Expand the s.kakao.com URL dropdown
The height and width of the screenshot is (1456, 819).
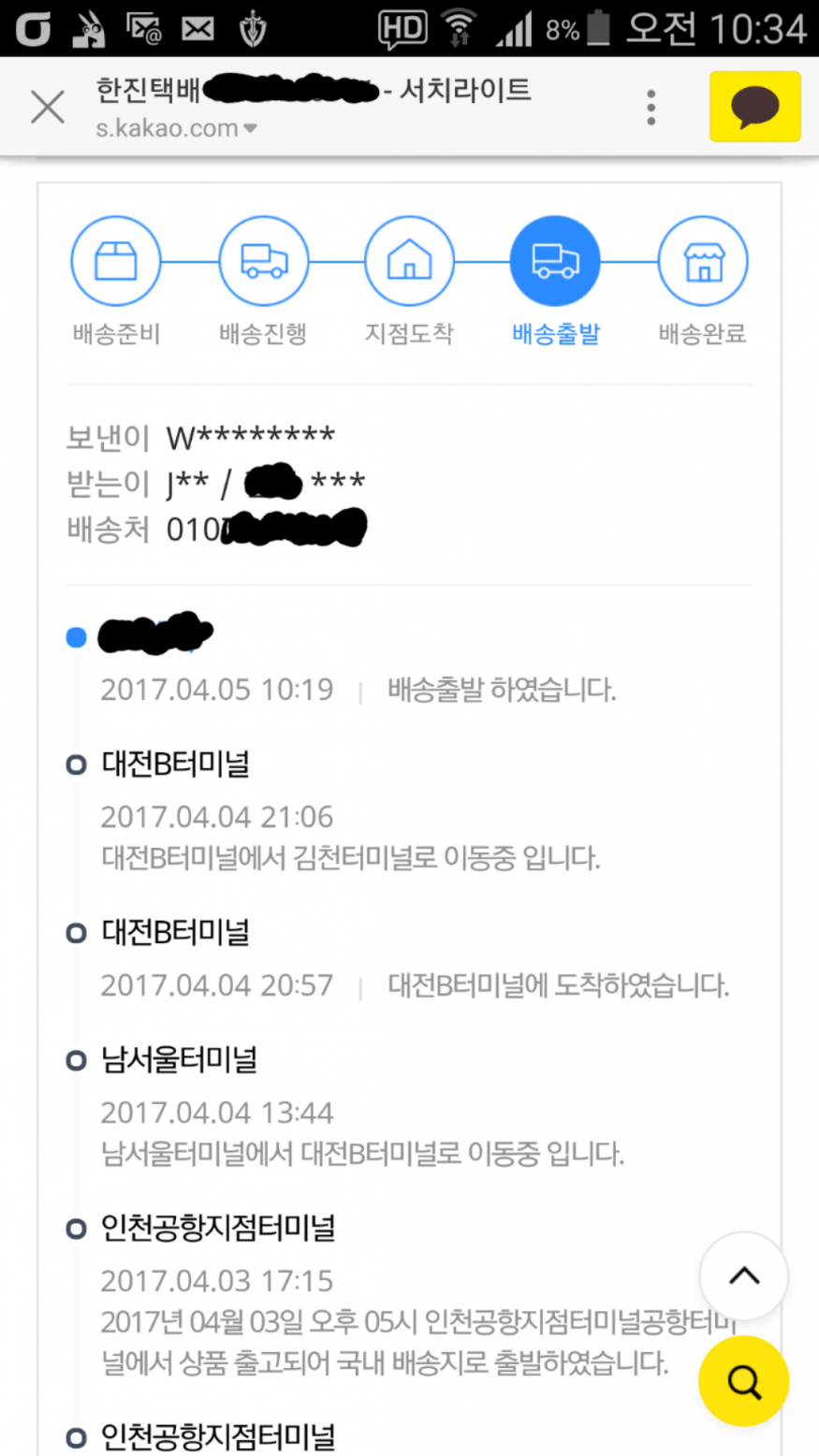(250, 129)
